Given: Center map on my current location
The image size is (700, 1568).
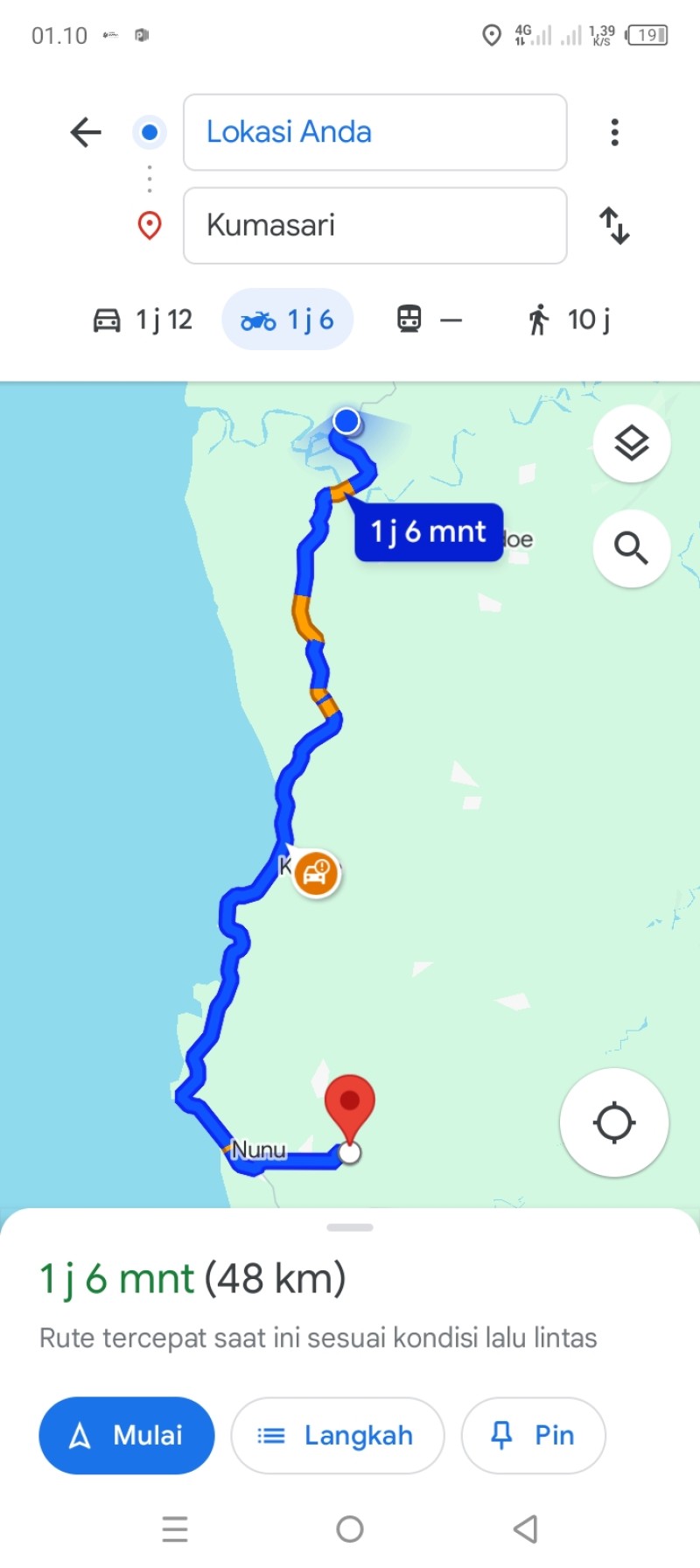Looking at the screenshot, I should coord(614,1122).
